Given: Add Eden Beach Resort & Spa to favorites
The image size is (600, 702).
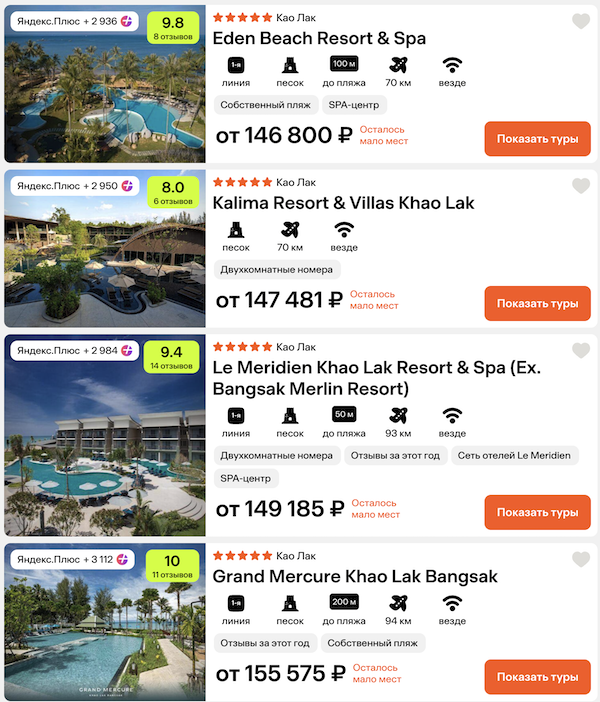Looking at the screenshot, I should [x=581, y=21].
